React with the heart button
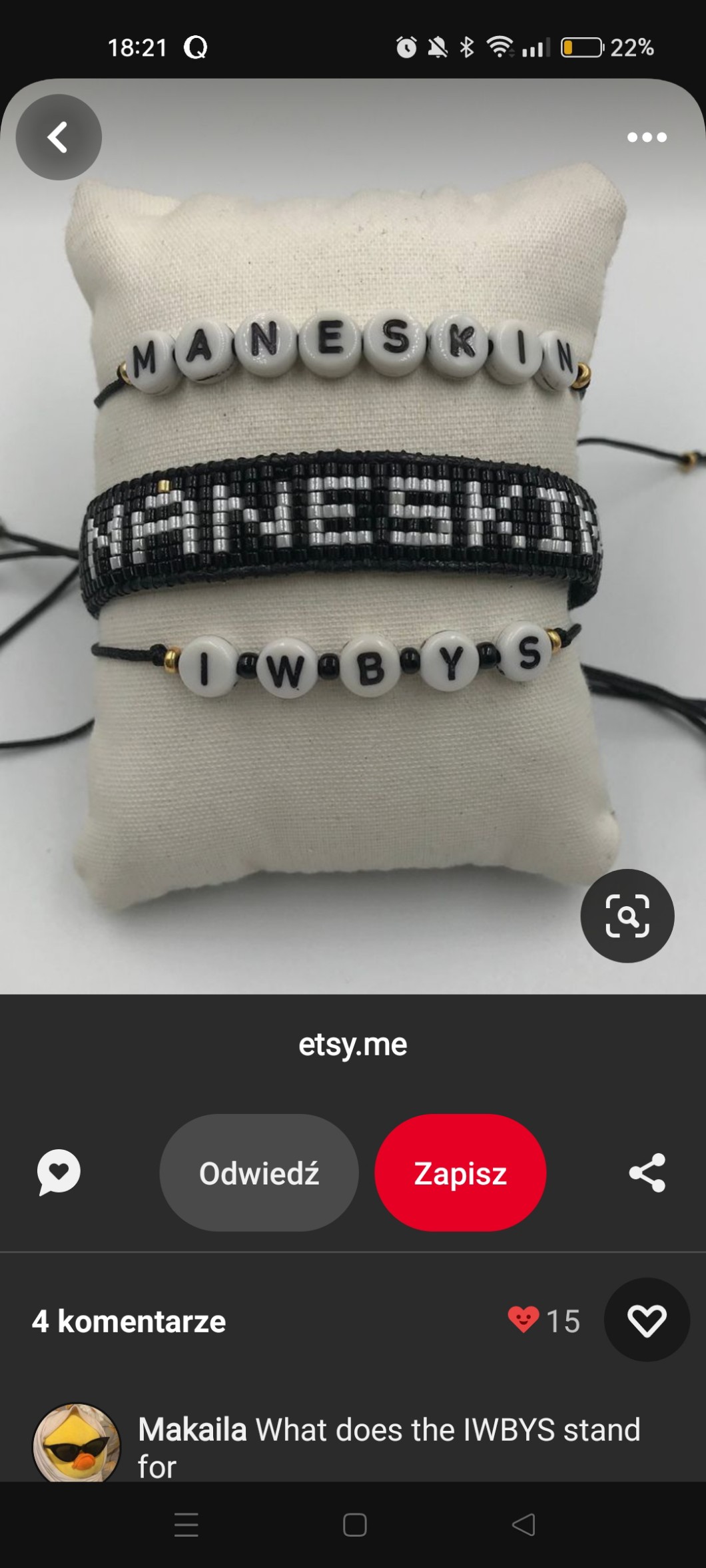 (646, 1320)
